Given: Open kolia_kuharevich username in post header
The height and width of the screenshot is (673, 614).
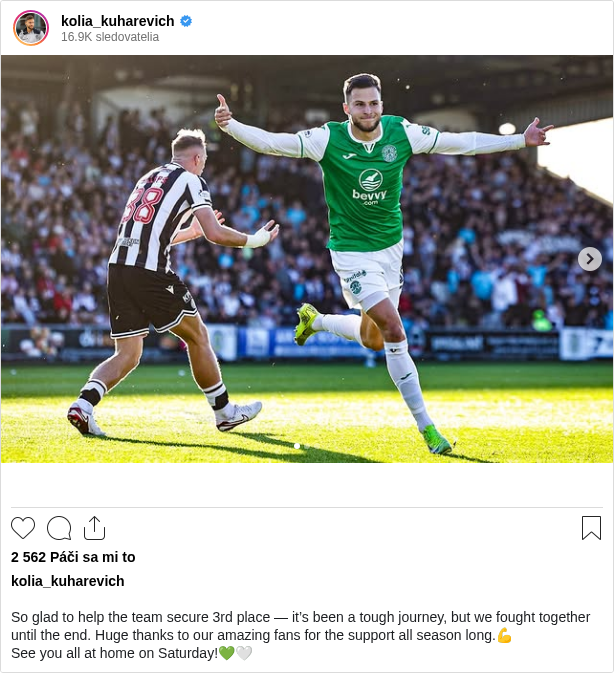Looking at the screenshot, I should (x=117, y=21).
